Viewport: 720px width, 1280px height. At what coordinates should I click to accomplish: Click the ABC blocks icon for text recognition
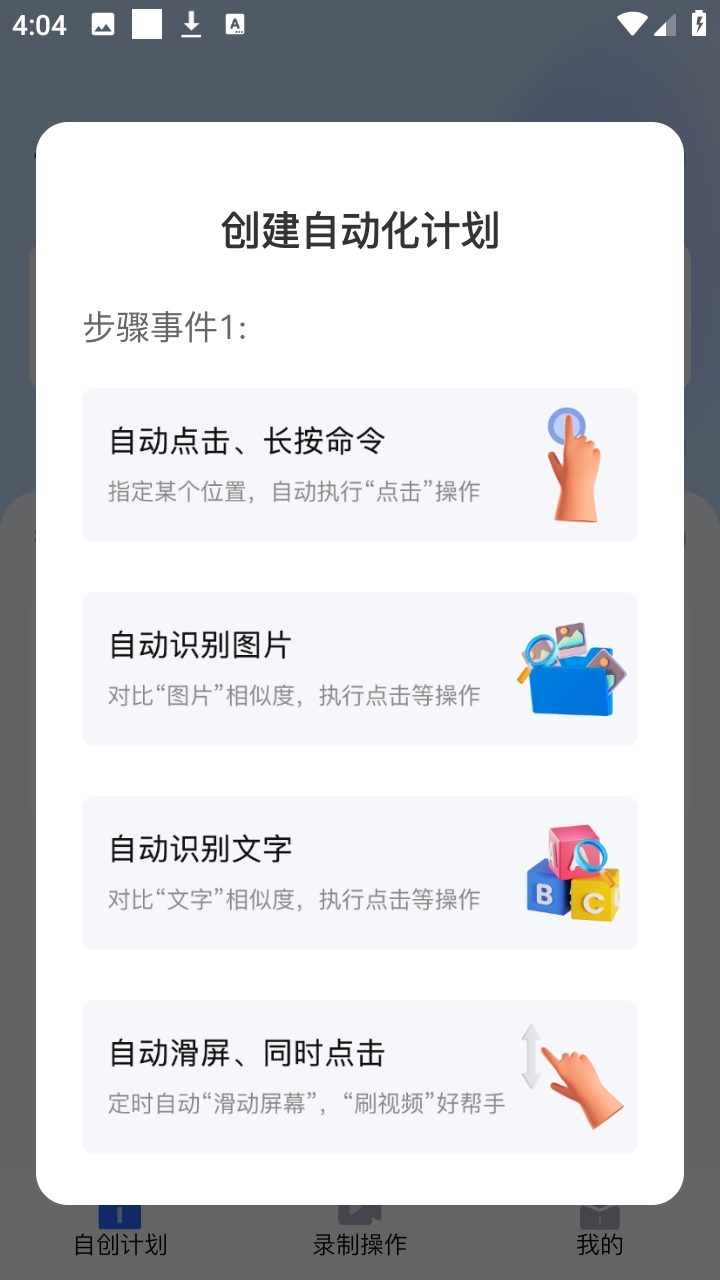tap(572, 873)
